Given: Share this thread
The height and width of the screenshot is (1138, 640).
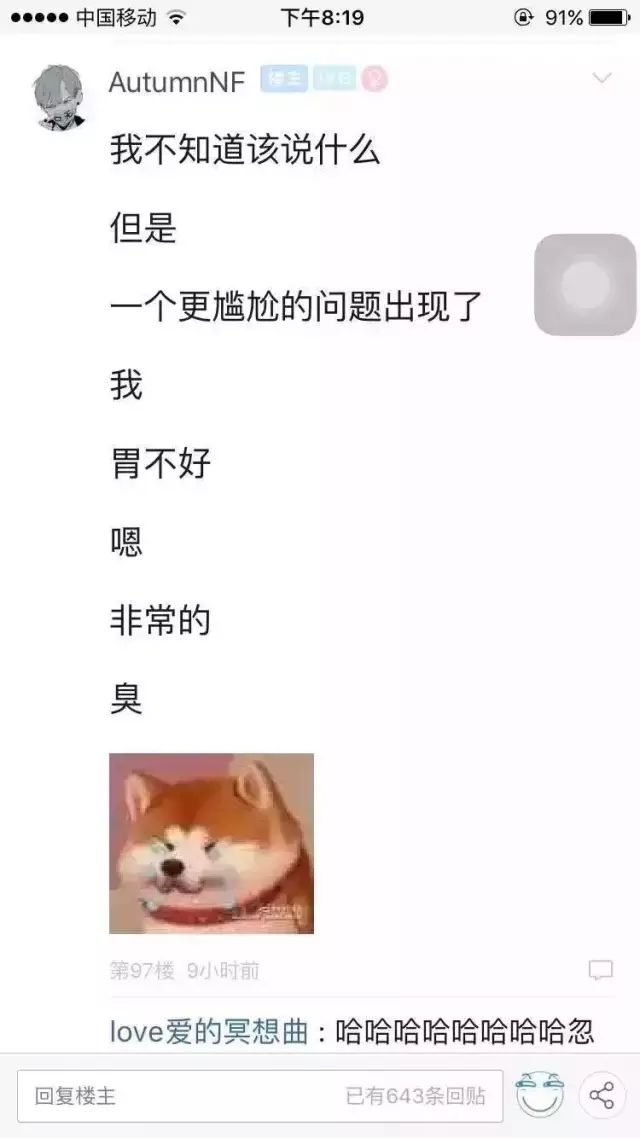Looking at the screenshot, I should pos(602,1096).
